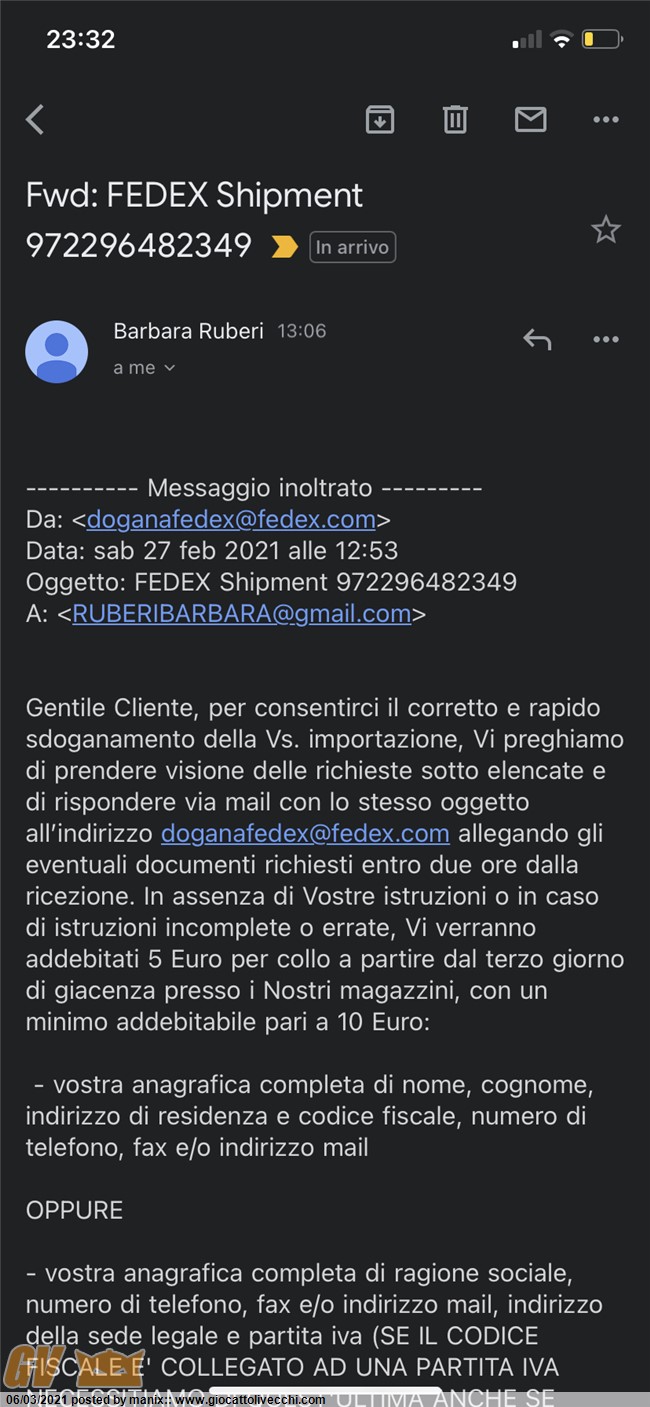The image size is (650, 1407).
Task: Open Barbara Ruberi's profile avatar
Action: 57,352
